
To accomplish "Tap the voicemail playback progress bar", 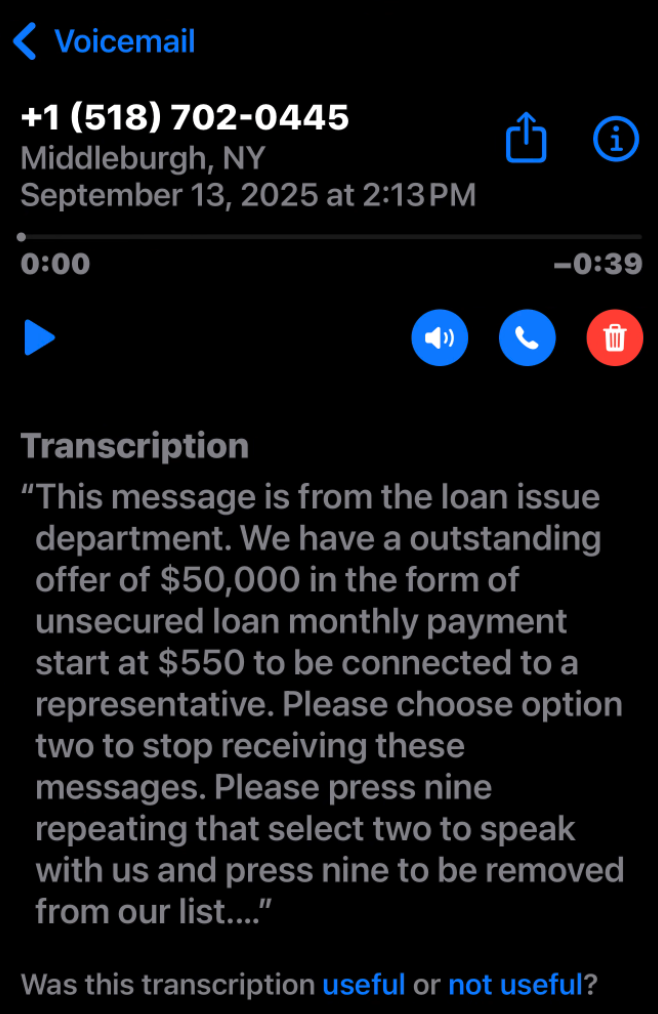I will click(x=330, y=237).
